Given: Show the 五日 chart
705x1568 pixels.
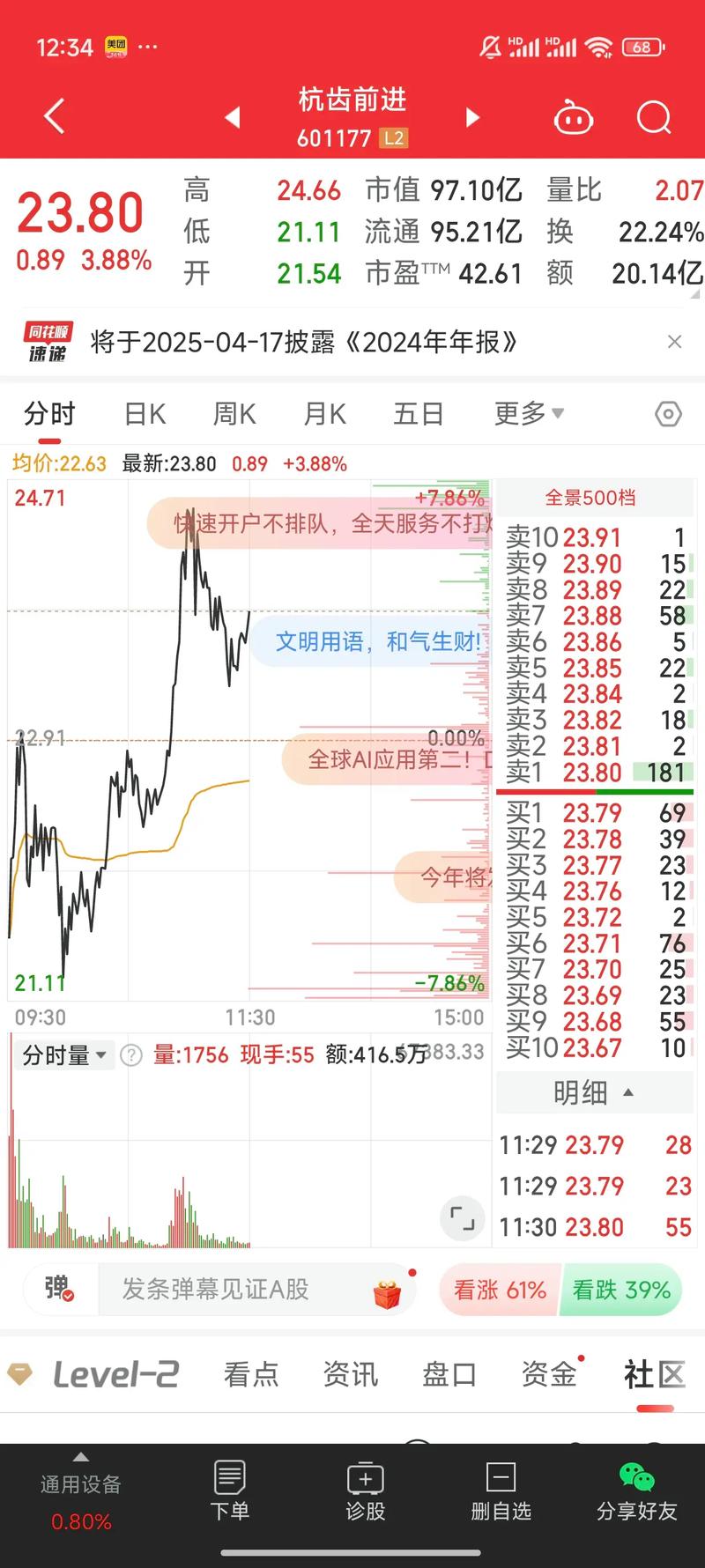Looking at the screenshot, I should point(418,413).
